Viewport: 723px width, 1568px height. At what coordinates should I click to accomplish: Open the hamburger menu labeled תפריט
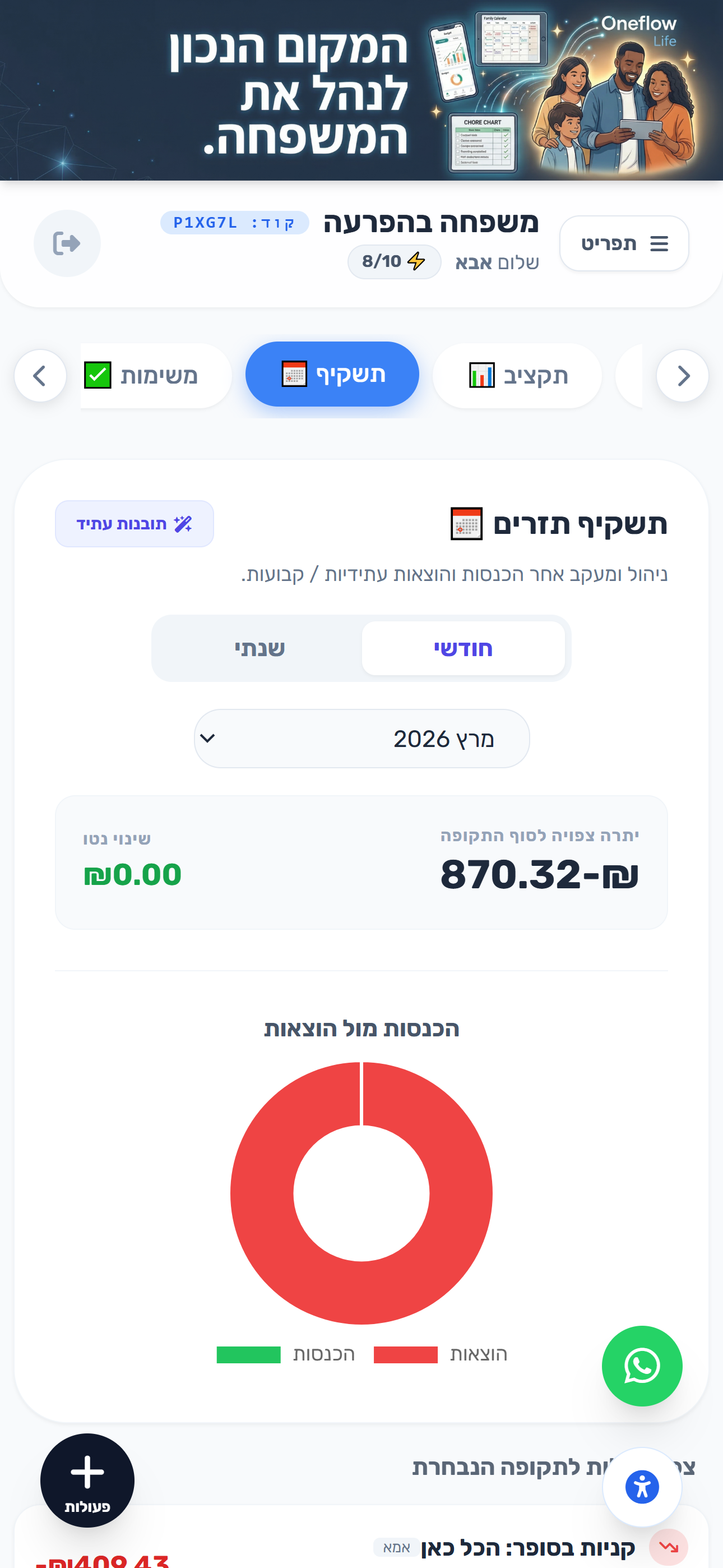624,243
